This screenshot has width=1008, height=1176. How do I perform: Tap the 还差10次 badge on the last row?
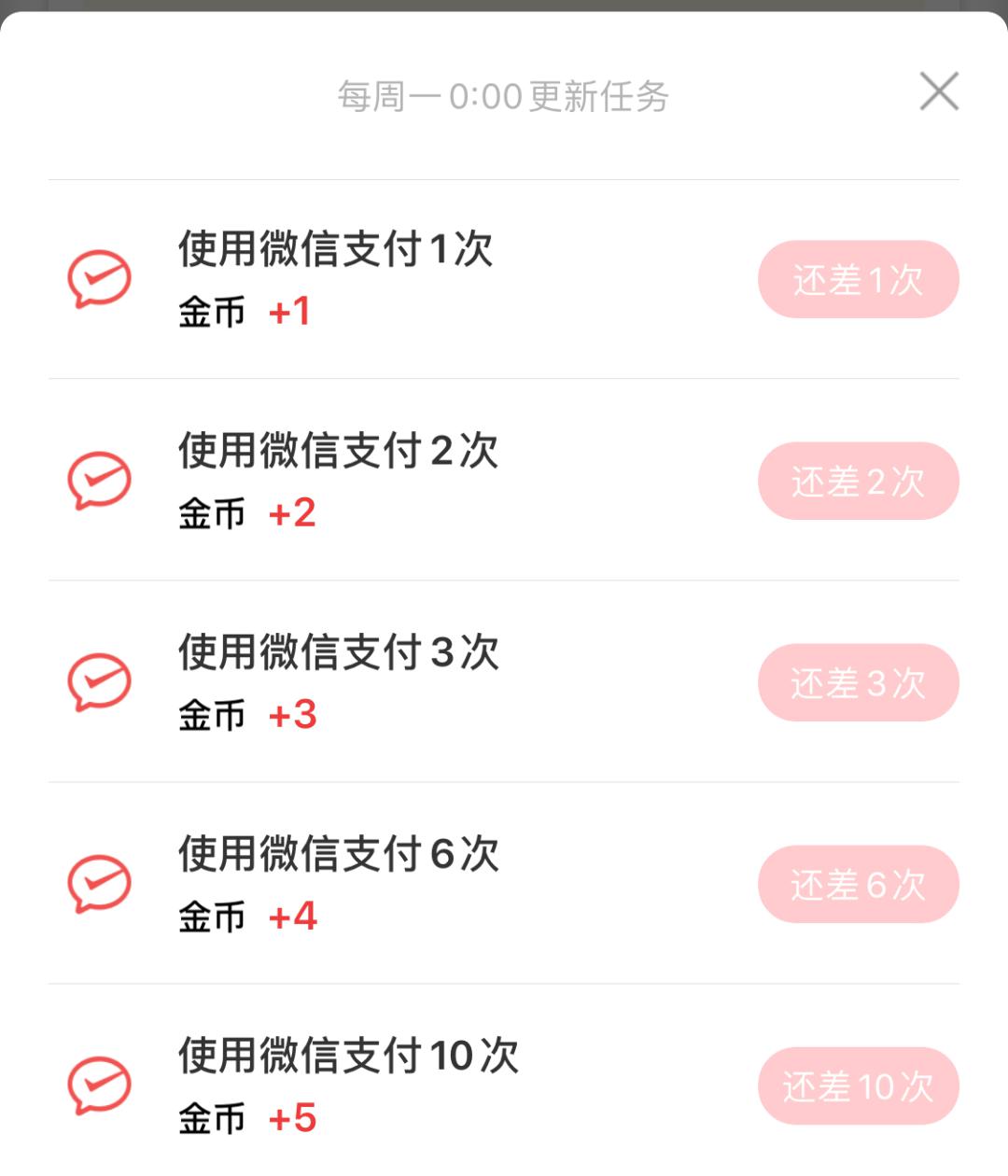(x=858, y=1085)
